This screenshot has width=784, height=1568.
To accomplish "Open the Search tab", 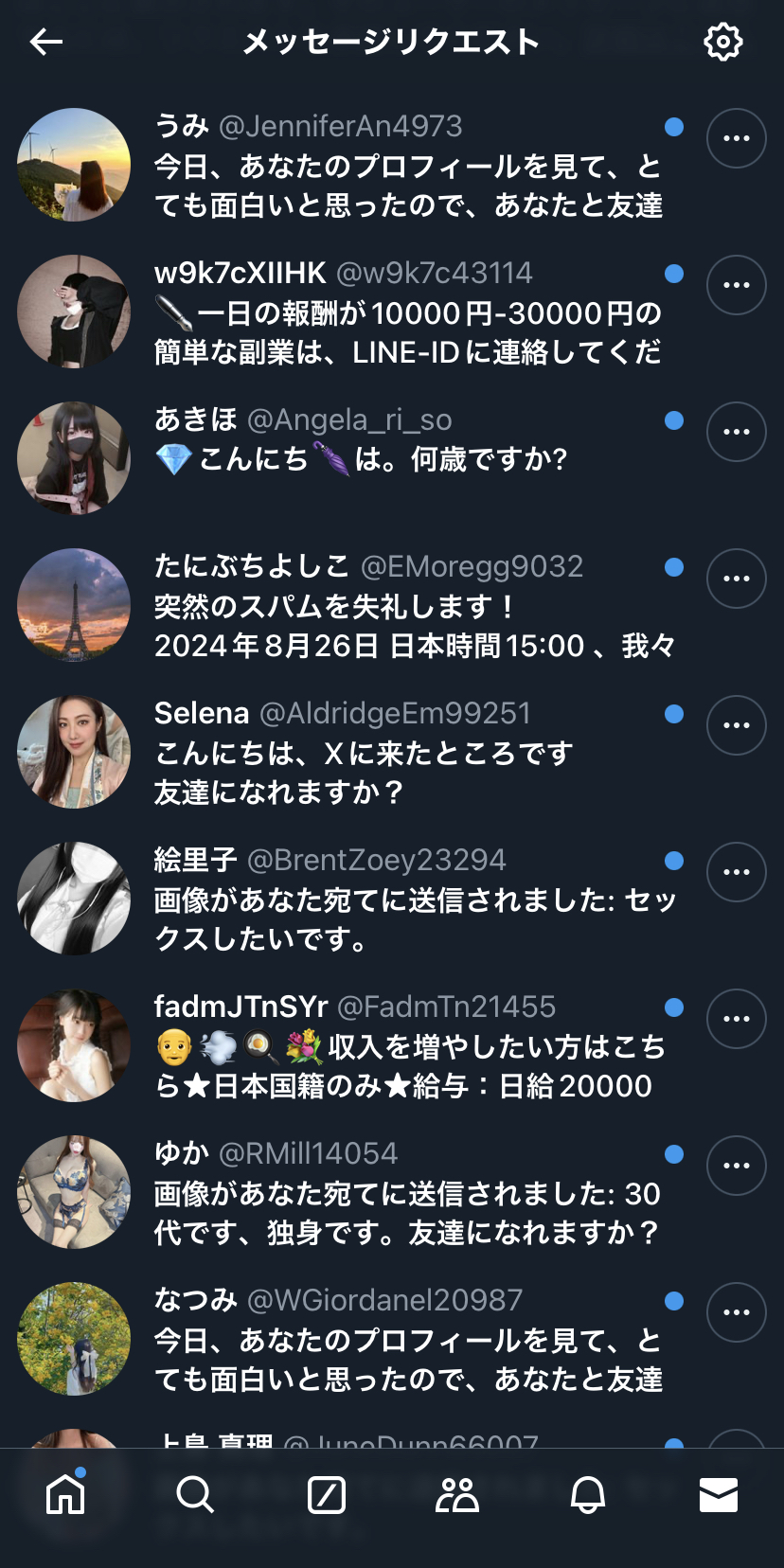I will click(195, 1495).
